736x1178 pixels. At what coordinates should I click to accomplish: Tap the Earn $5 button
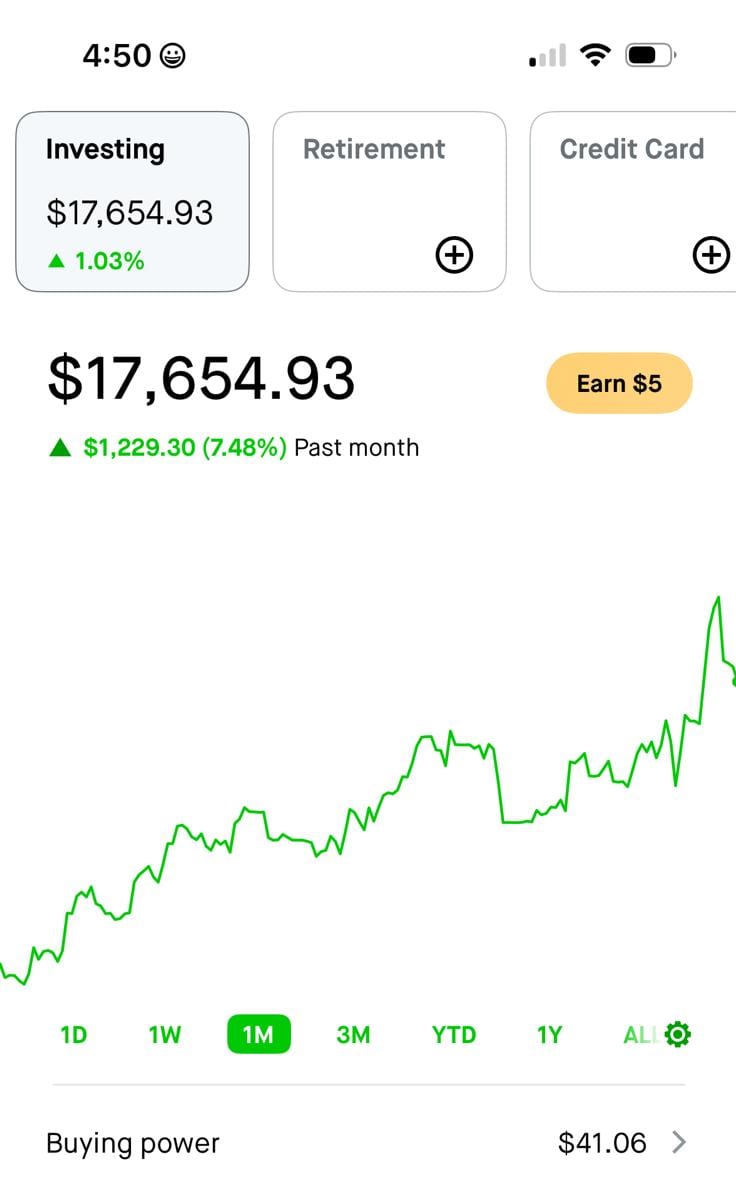(x=619, y=383)
